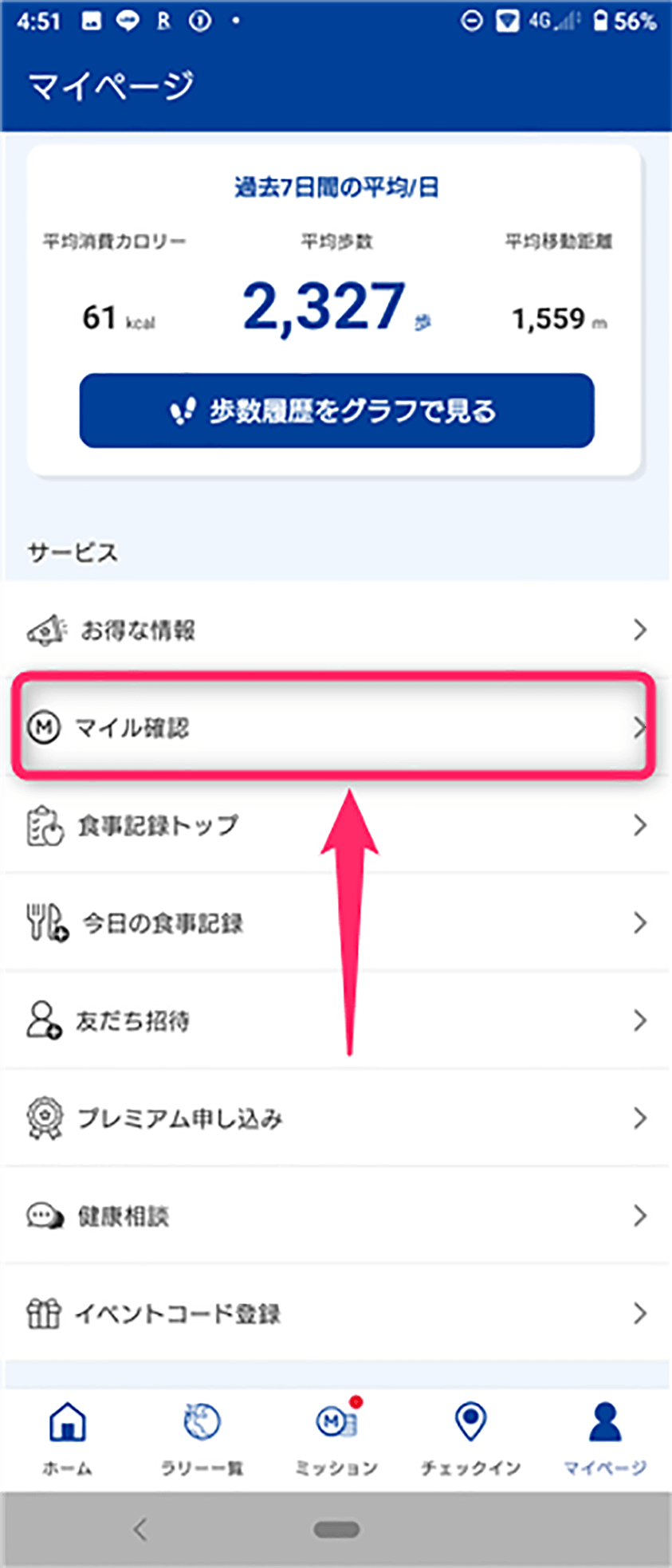Tap the system back arrow
The image size is (672, 1568).
point(140,1530)
